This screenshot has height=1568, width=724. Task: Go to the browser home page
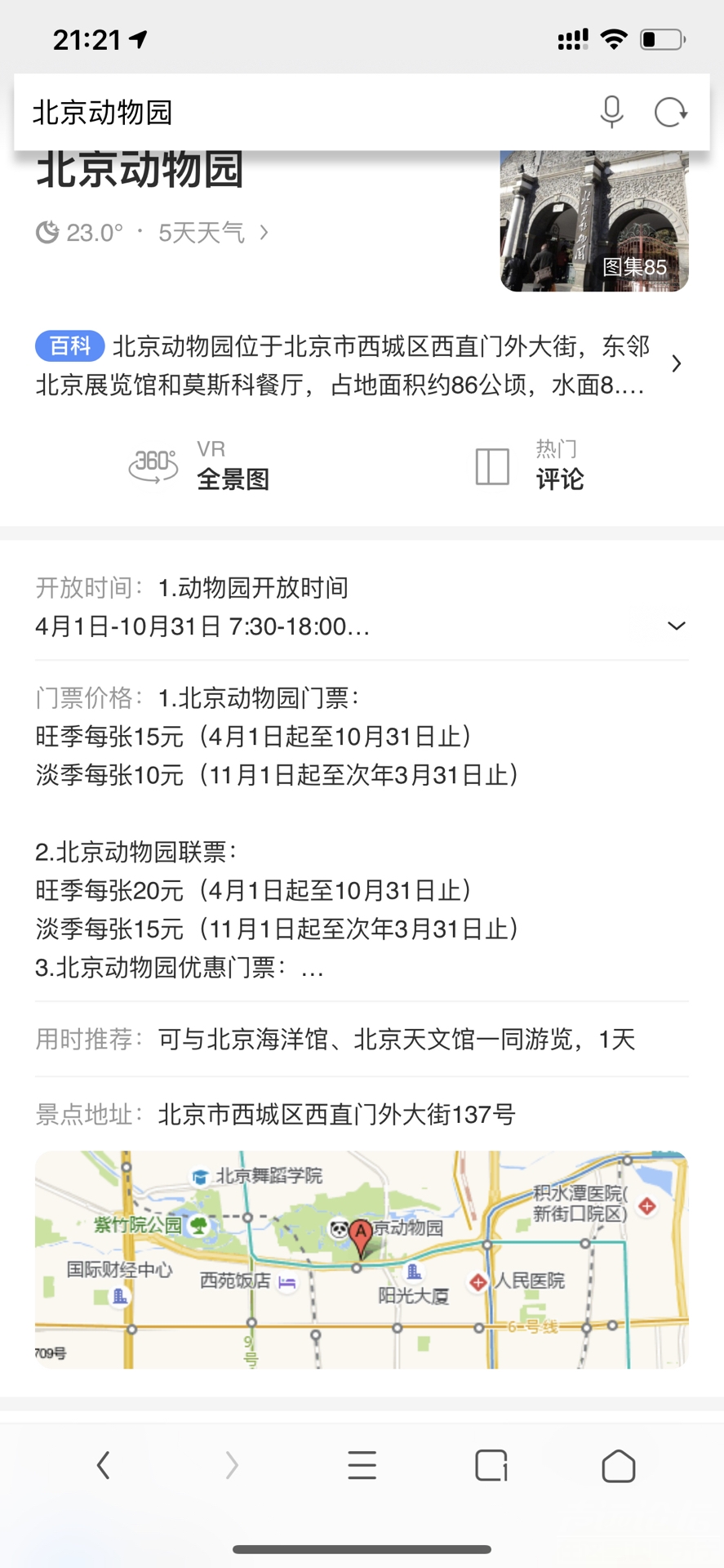click(x=618, y=1466)
